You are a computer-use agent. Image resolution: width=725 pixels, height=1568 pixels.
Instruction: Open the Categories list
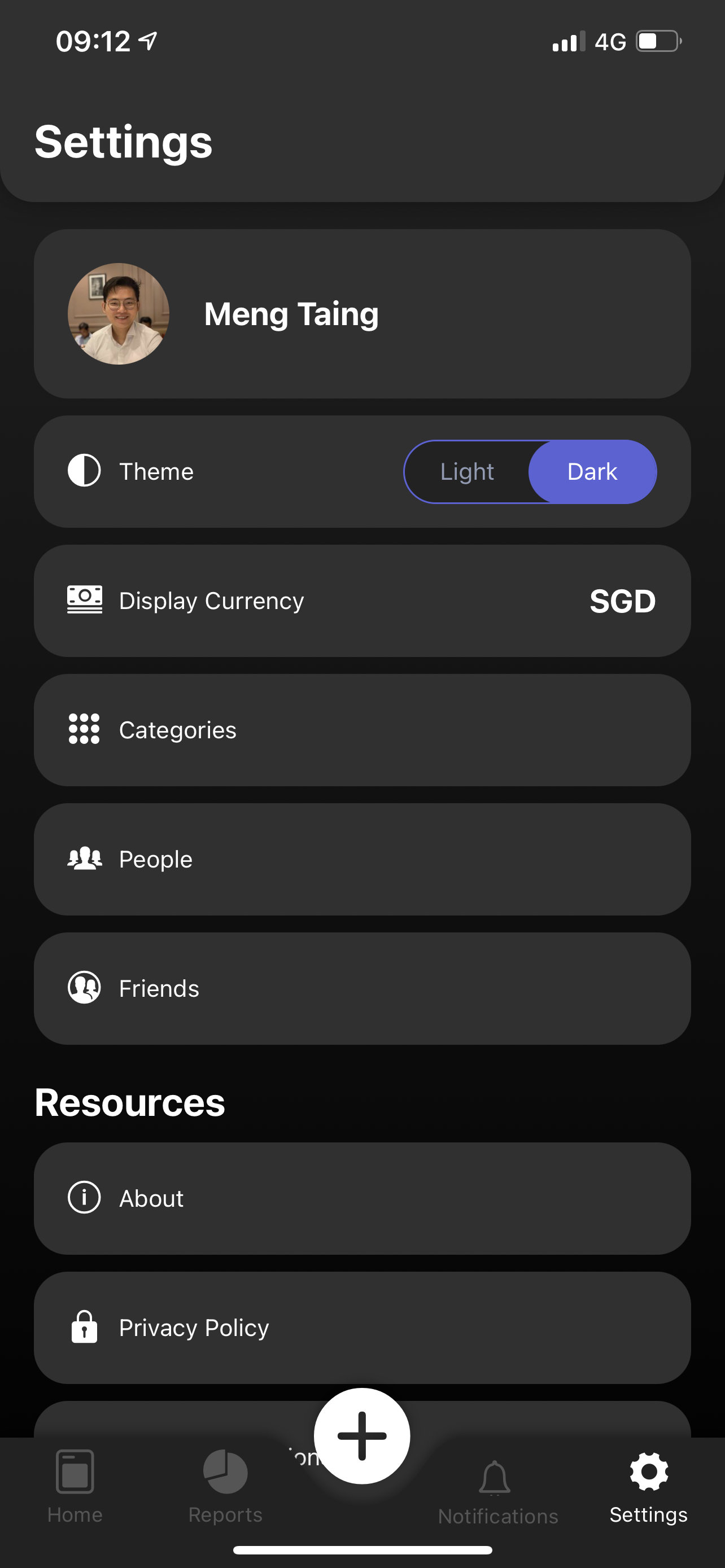point(362,729)
